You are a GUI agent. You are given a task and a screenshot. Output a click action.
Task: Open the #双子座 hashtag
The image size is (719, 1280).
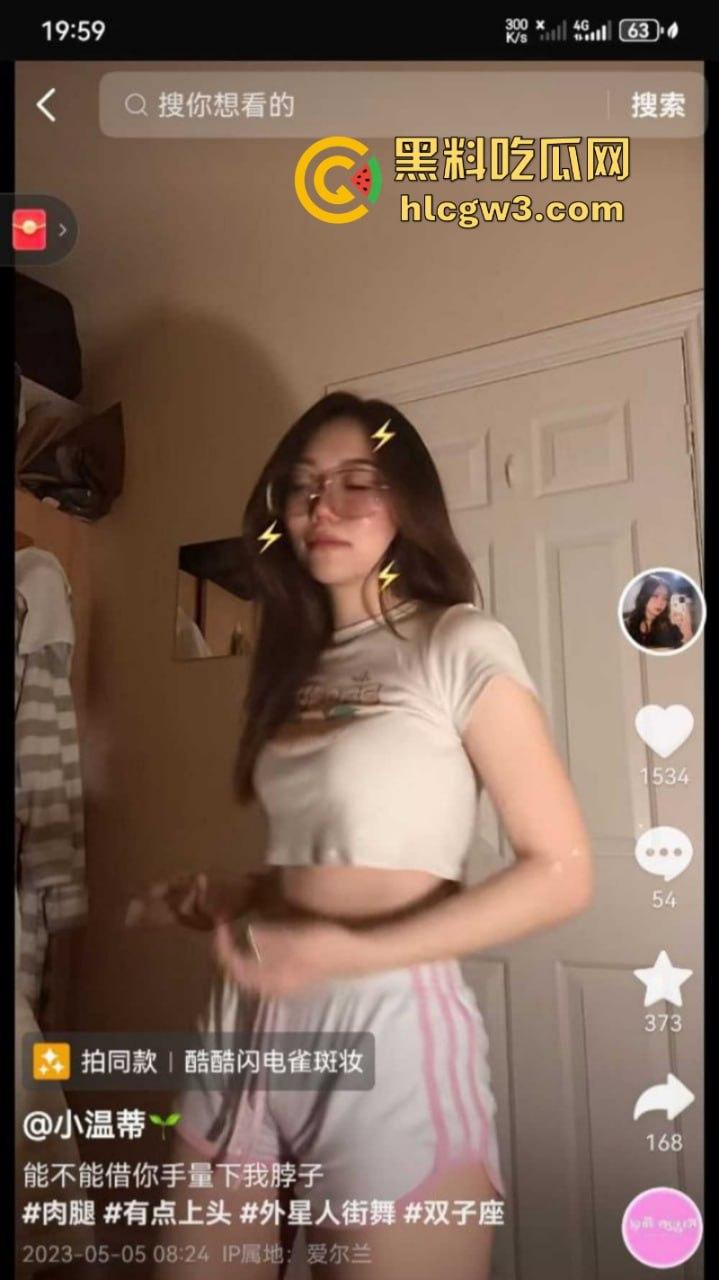pos(454,1214)
